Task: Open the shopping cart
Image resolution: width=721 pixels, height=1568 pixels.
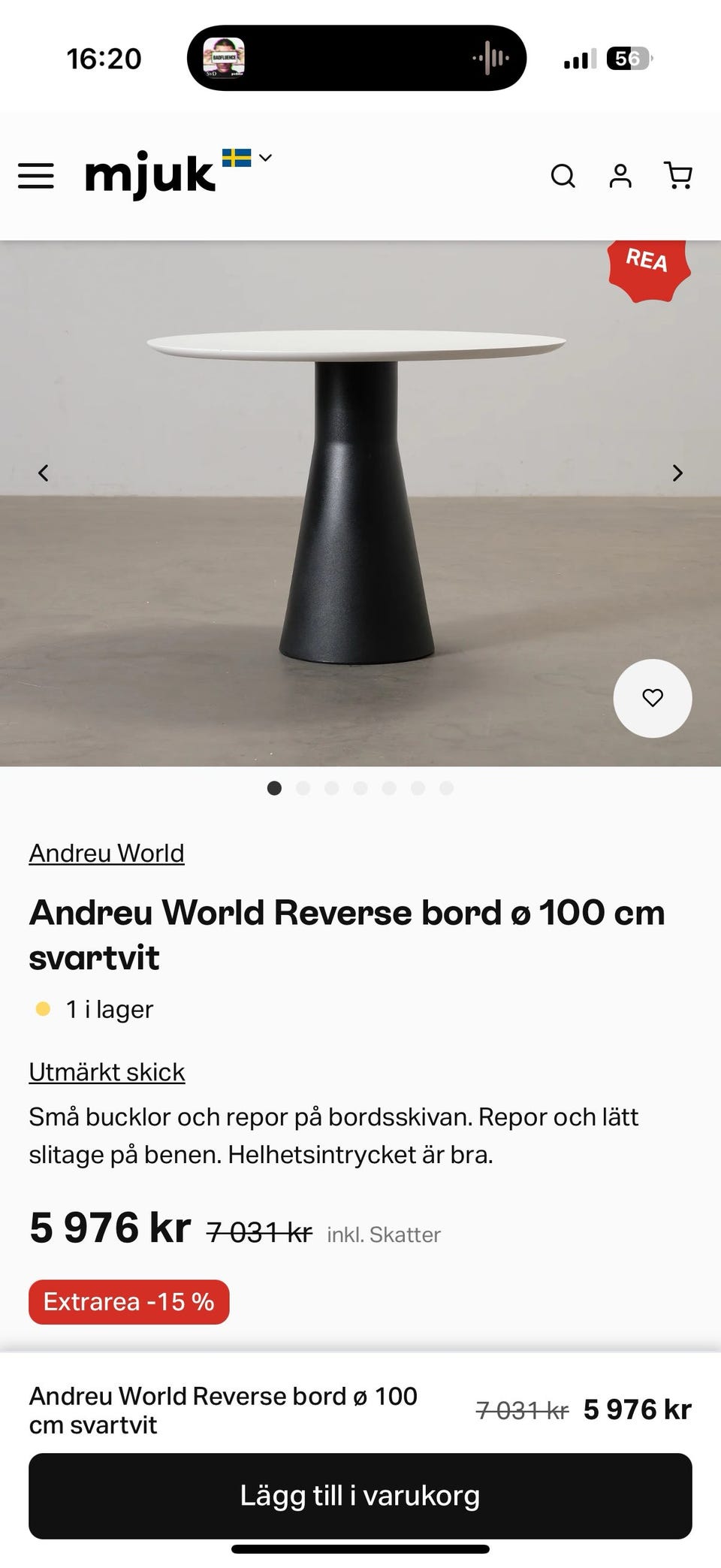Action: [678, 176]
